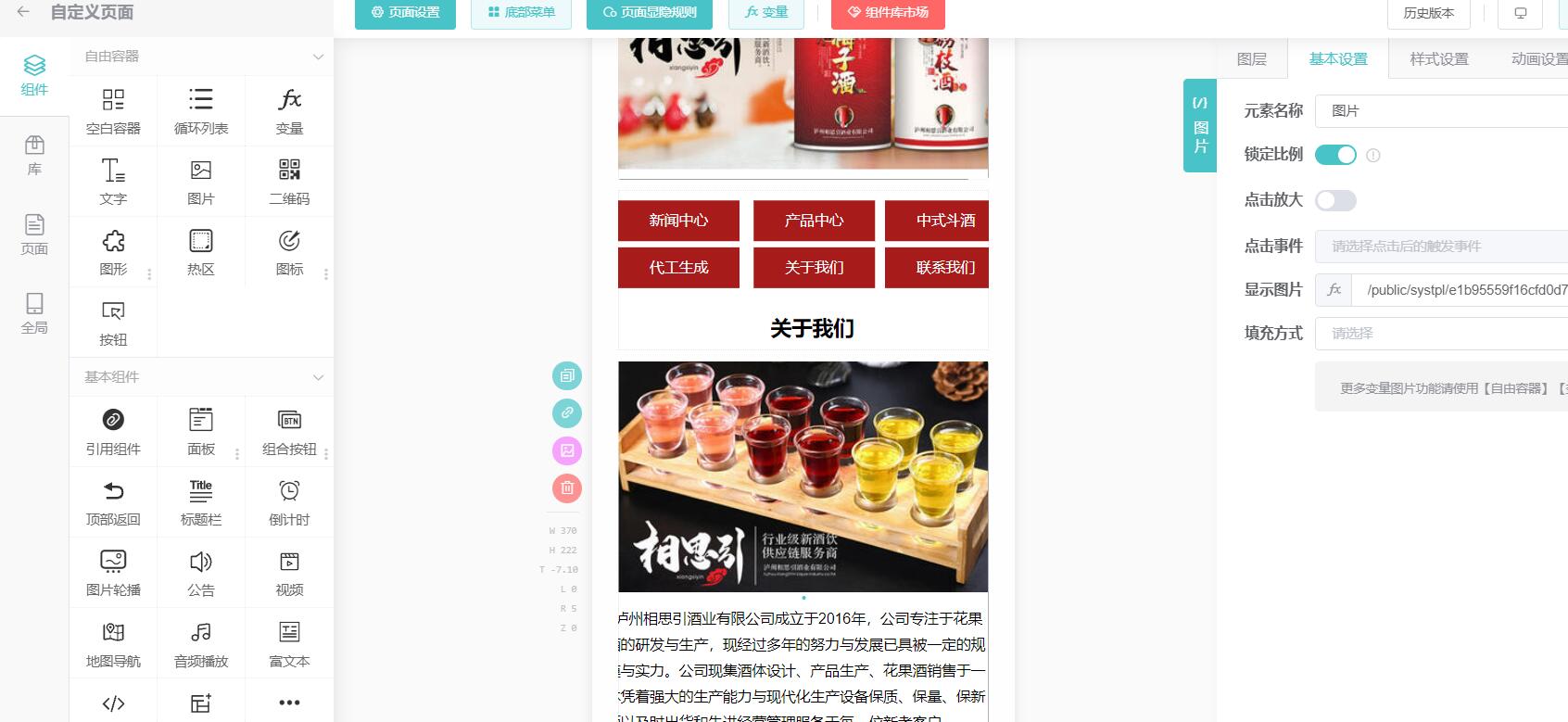Open the 底部菜单 settings
The height and width of the screenshot is (722, 1568).
pos(521,13)
